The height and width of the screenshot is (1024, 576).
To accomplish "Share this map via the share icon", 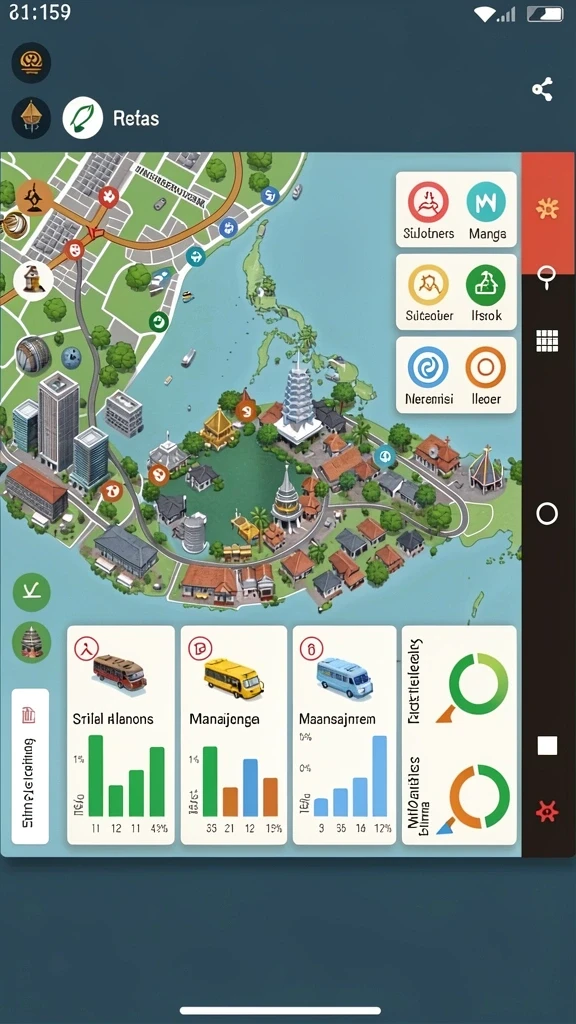I will coord(542,89).
